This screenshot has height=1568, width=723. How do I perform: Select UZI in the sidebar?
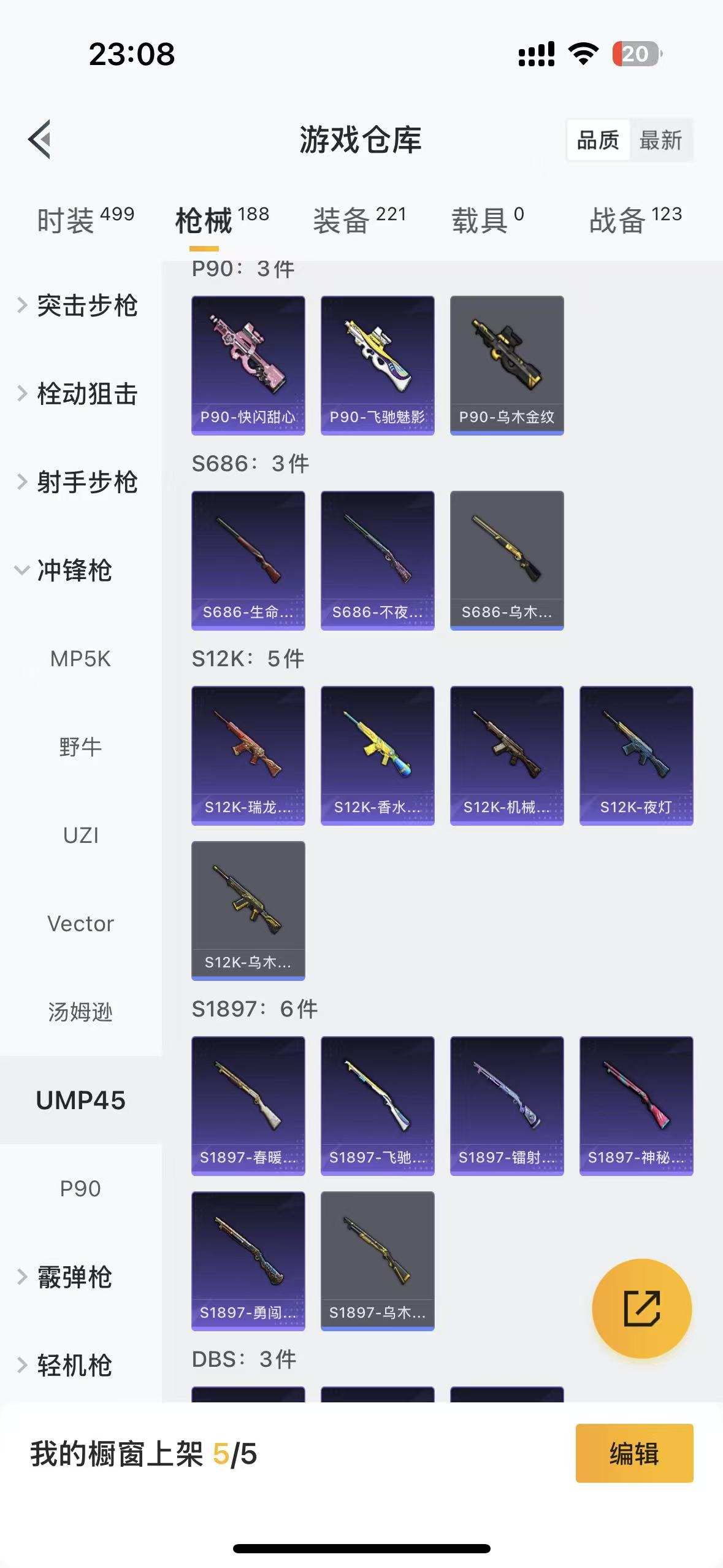pos(80,835)
